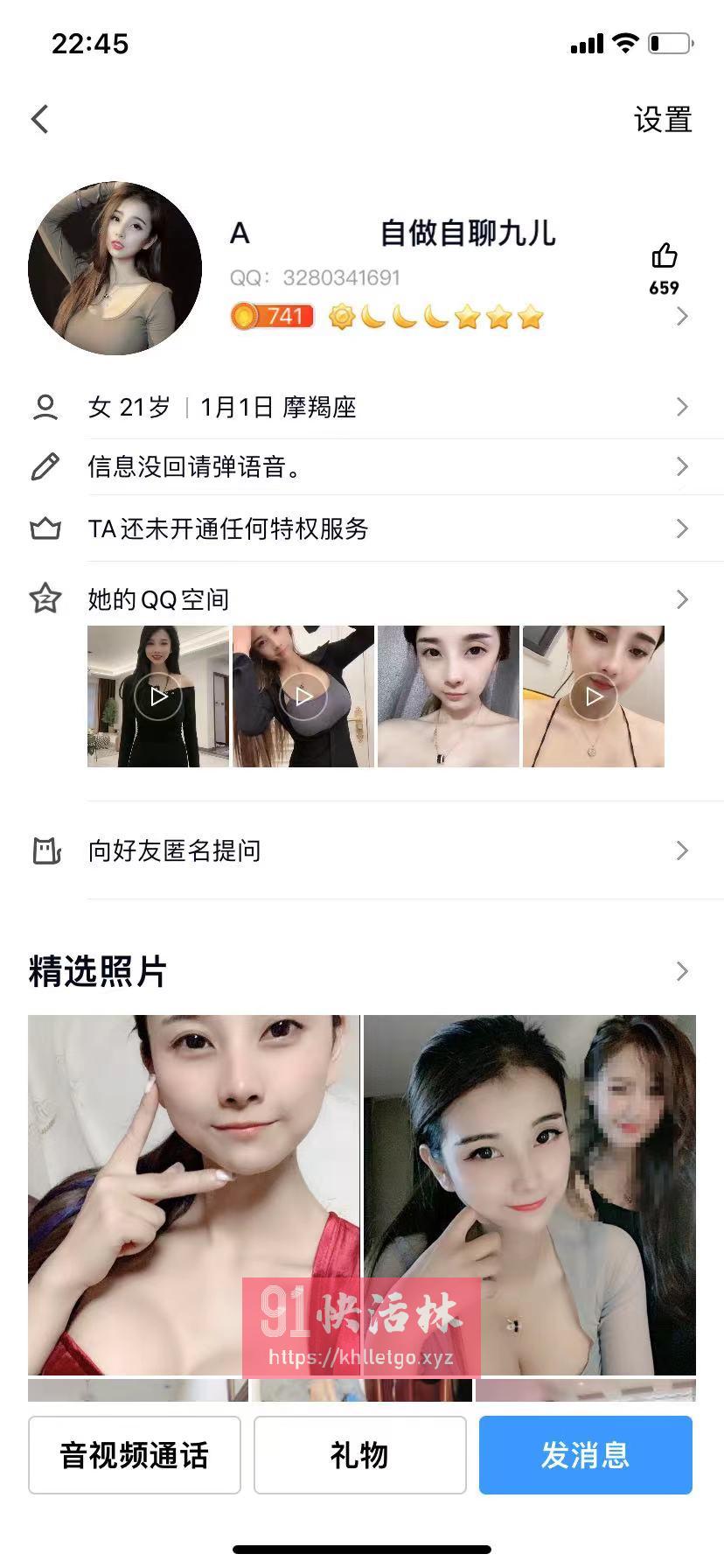Tap the thumbs-up like icon
The height and width of the screenshot is (1568, 724).
[x=664, y=255]
